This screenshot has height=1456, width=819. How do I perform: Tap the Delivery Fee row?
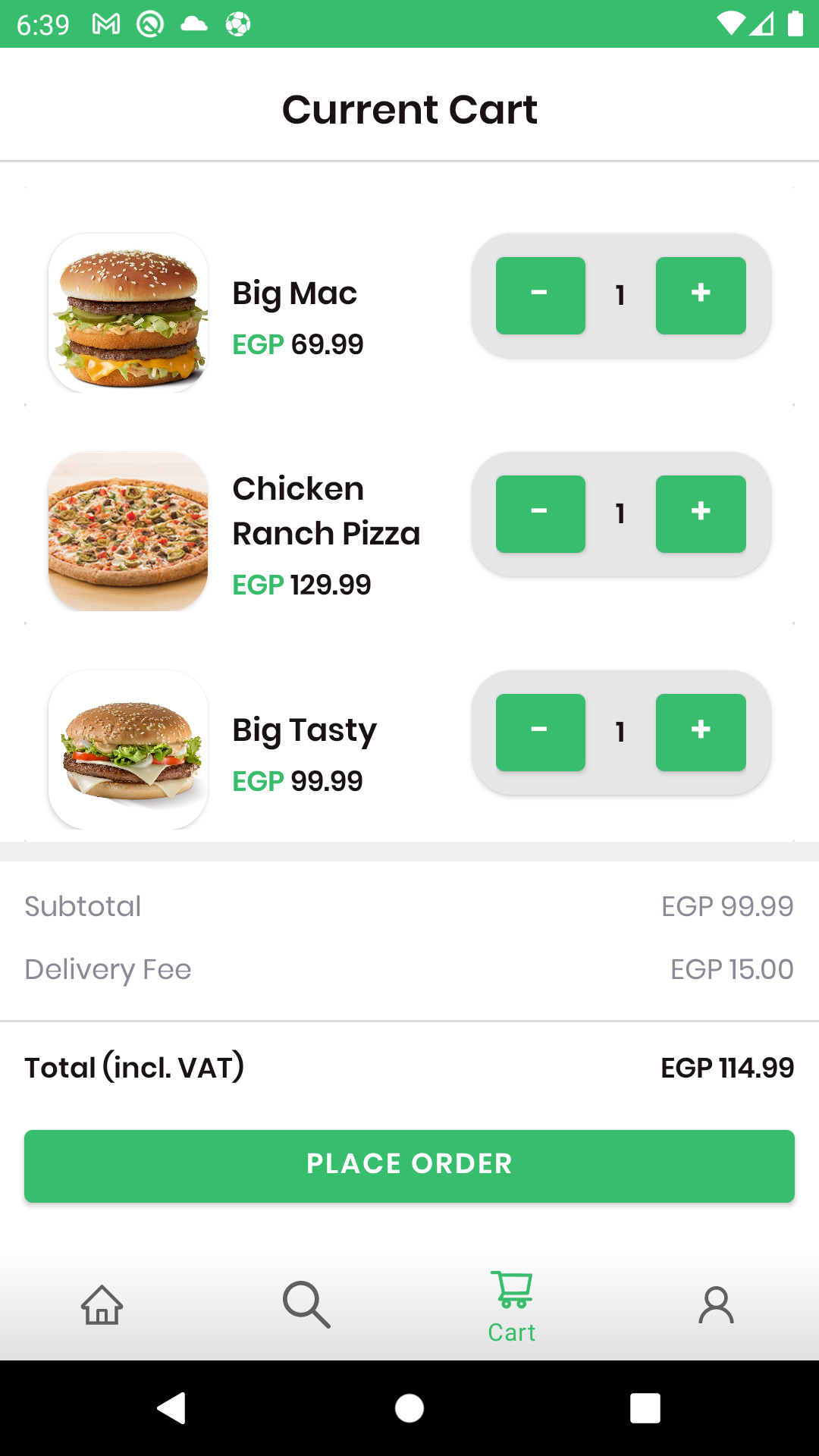tap(108, 969)
